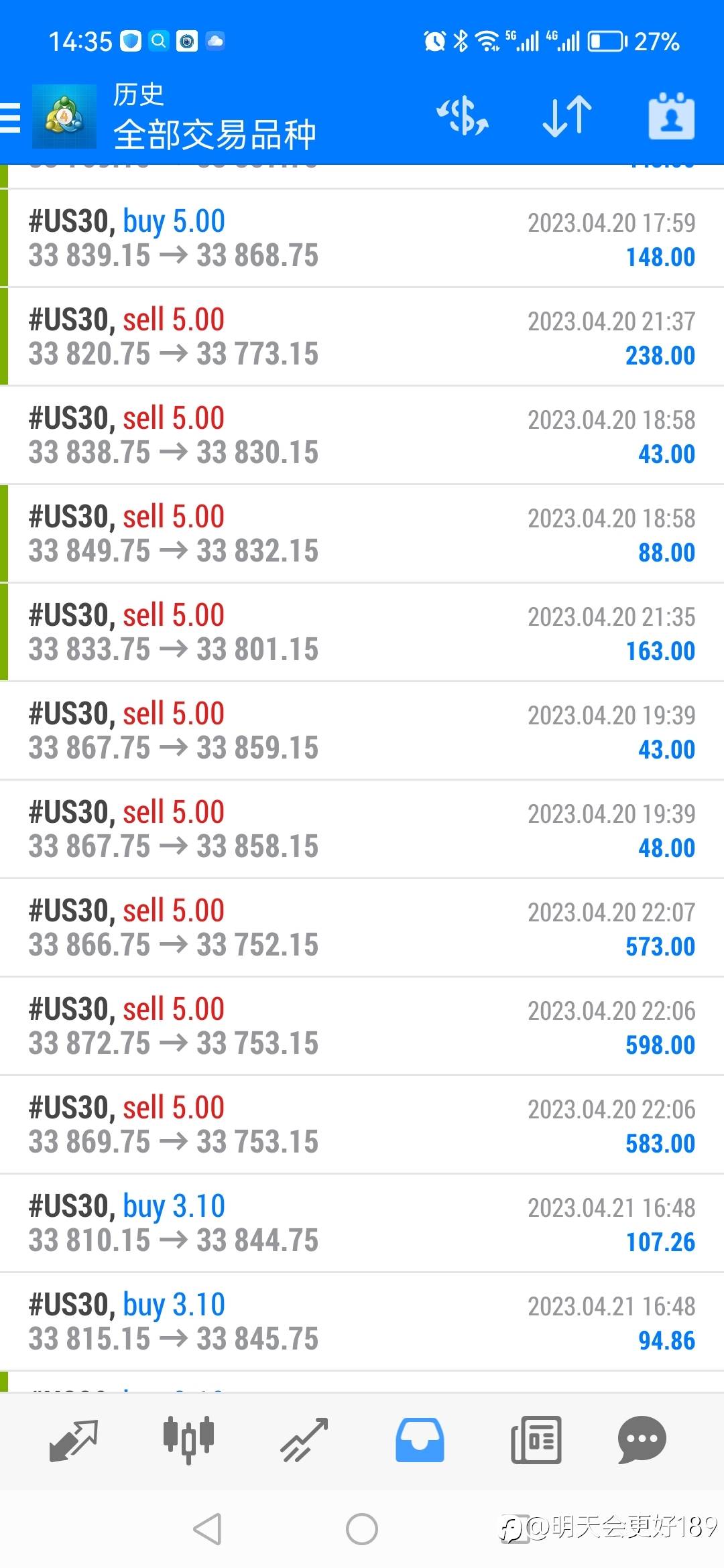Open the buy 3.10 trade with profit 107.26

pyautogui.click(x=362, y=1224)
